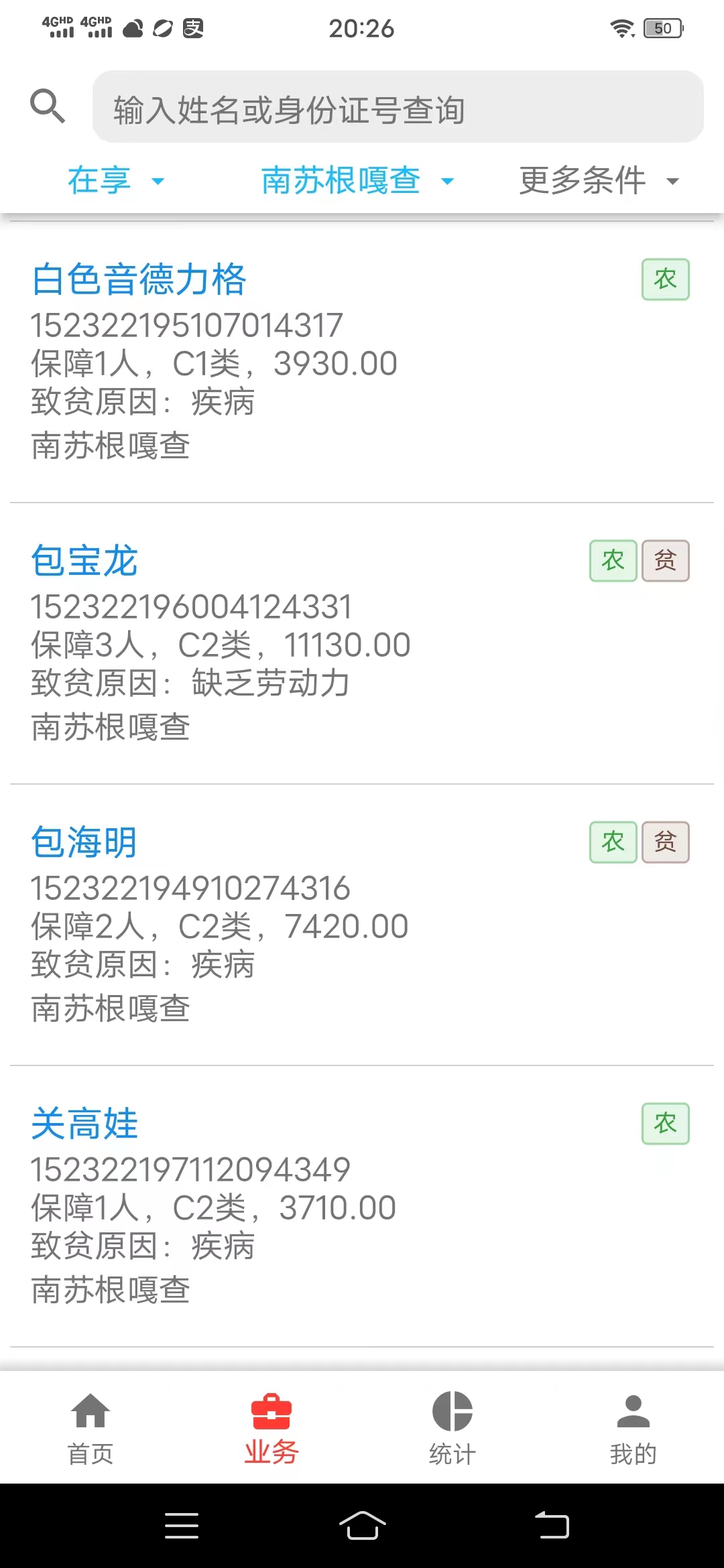Tap the system back button
The image size is (724, 1568).
point(552,1525)
